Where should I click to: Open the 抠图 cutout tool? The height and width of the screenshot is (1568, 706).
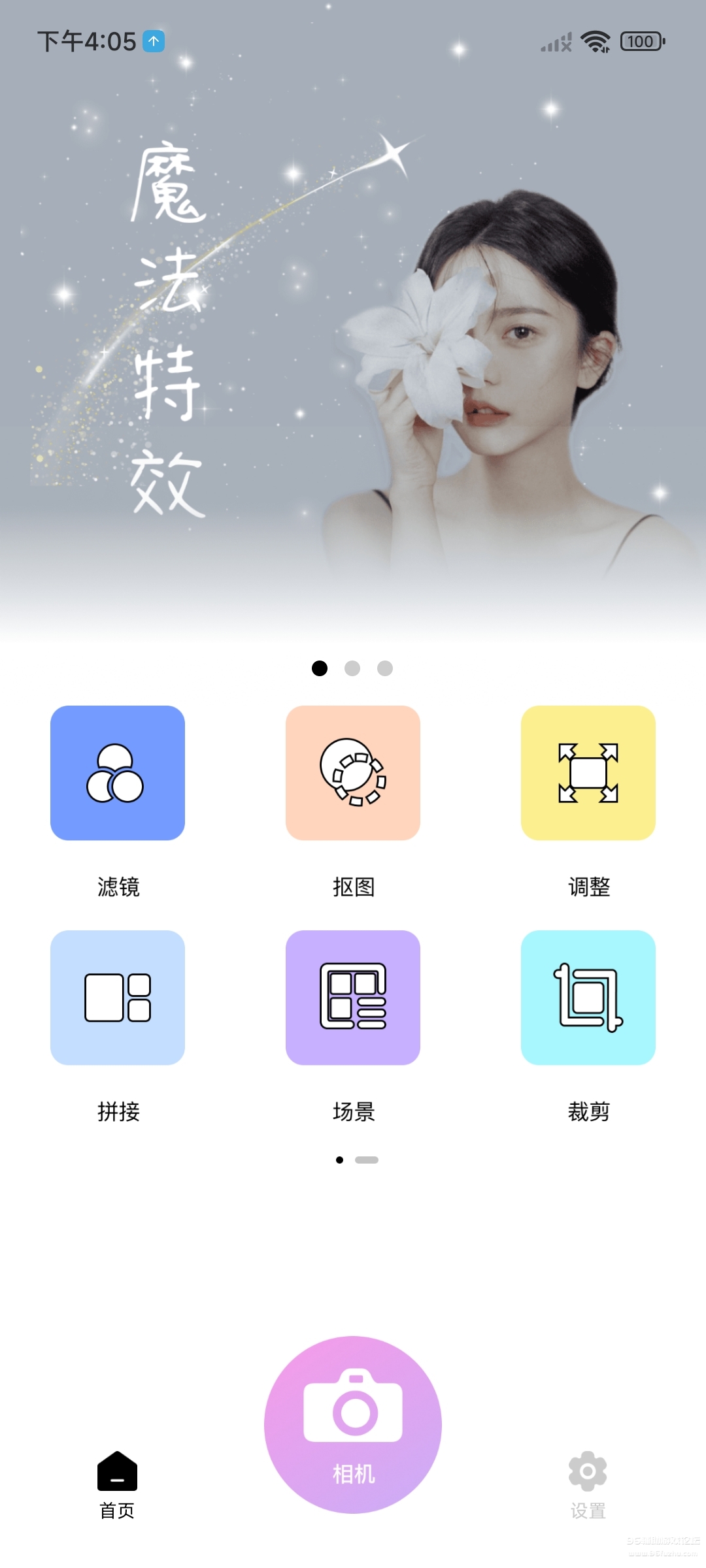point(353,773)
